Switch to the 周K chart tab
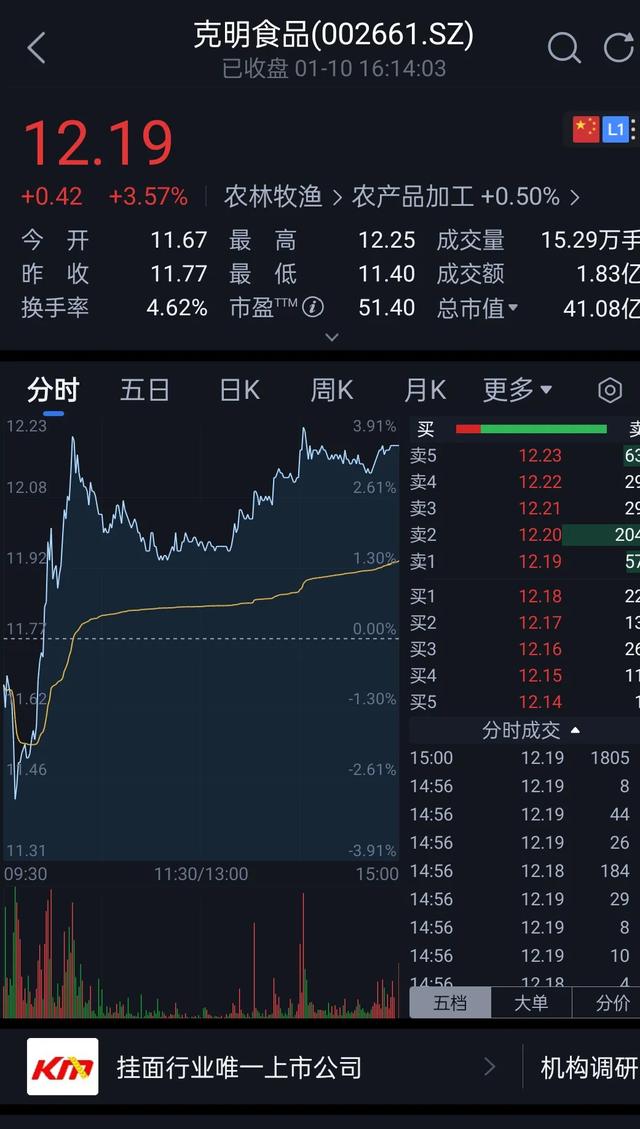Image resolution: width=640 pixels, height=1129 pixels. point(332,390)
